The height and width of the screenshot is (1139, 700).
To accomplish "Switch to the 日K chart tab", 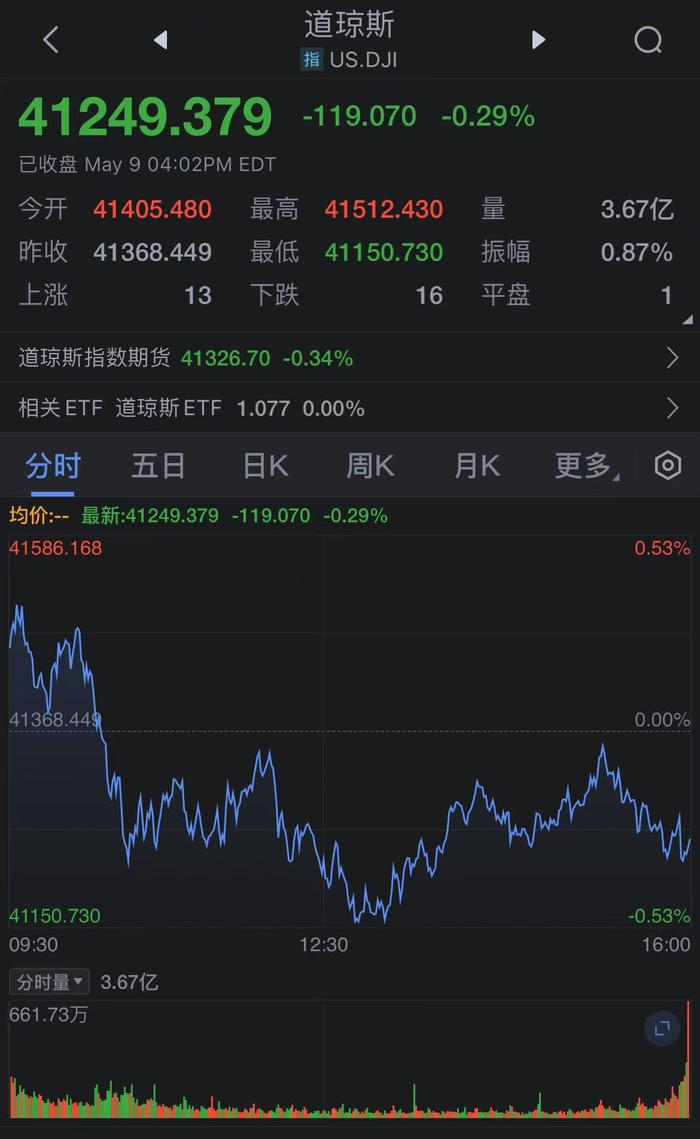I will point(265,466).
